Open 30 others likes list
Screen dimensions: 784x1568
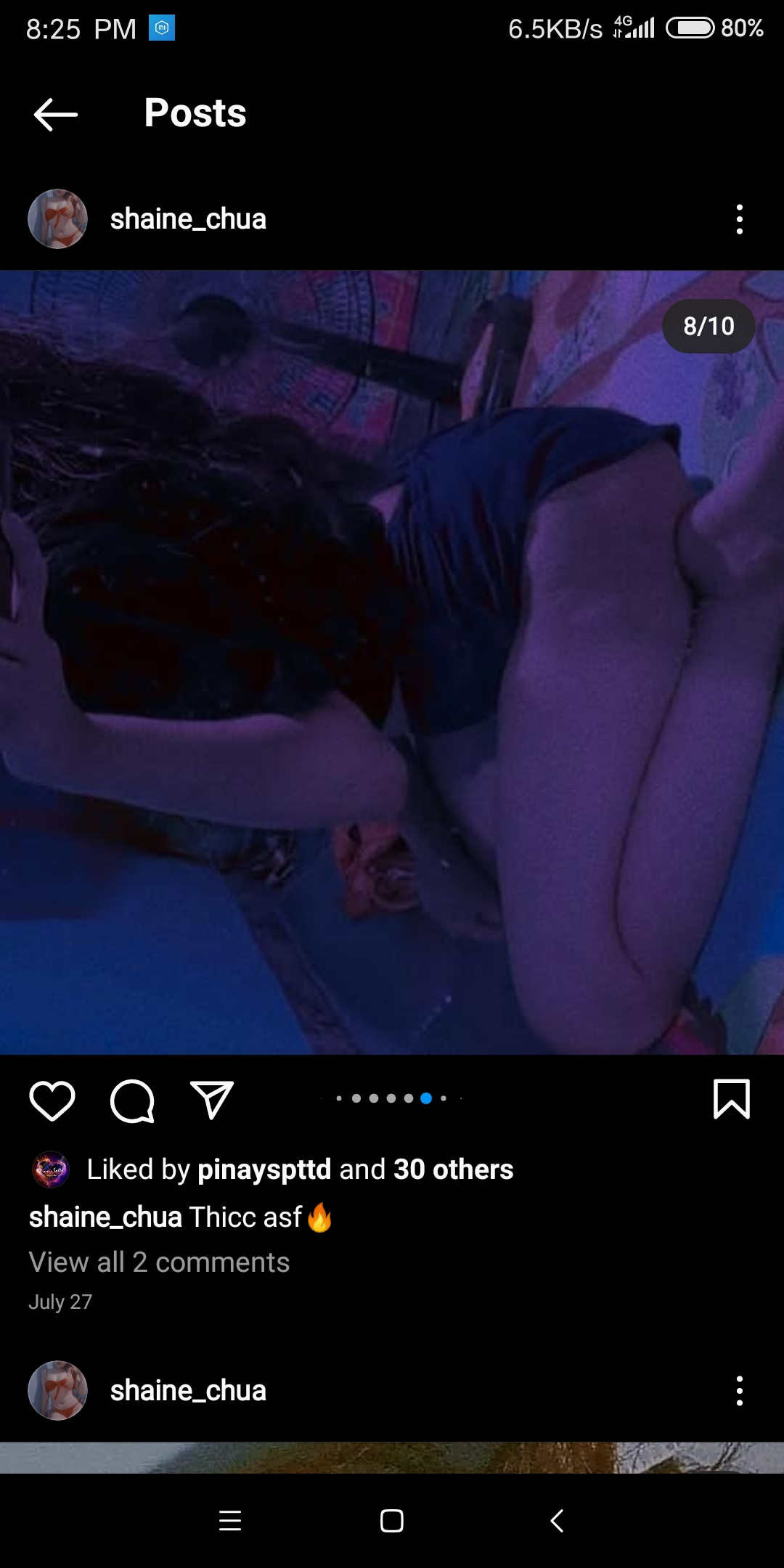tap(454, 1169)
